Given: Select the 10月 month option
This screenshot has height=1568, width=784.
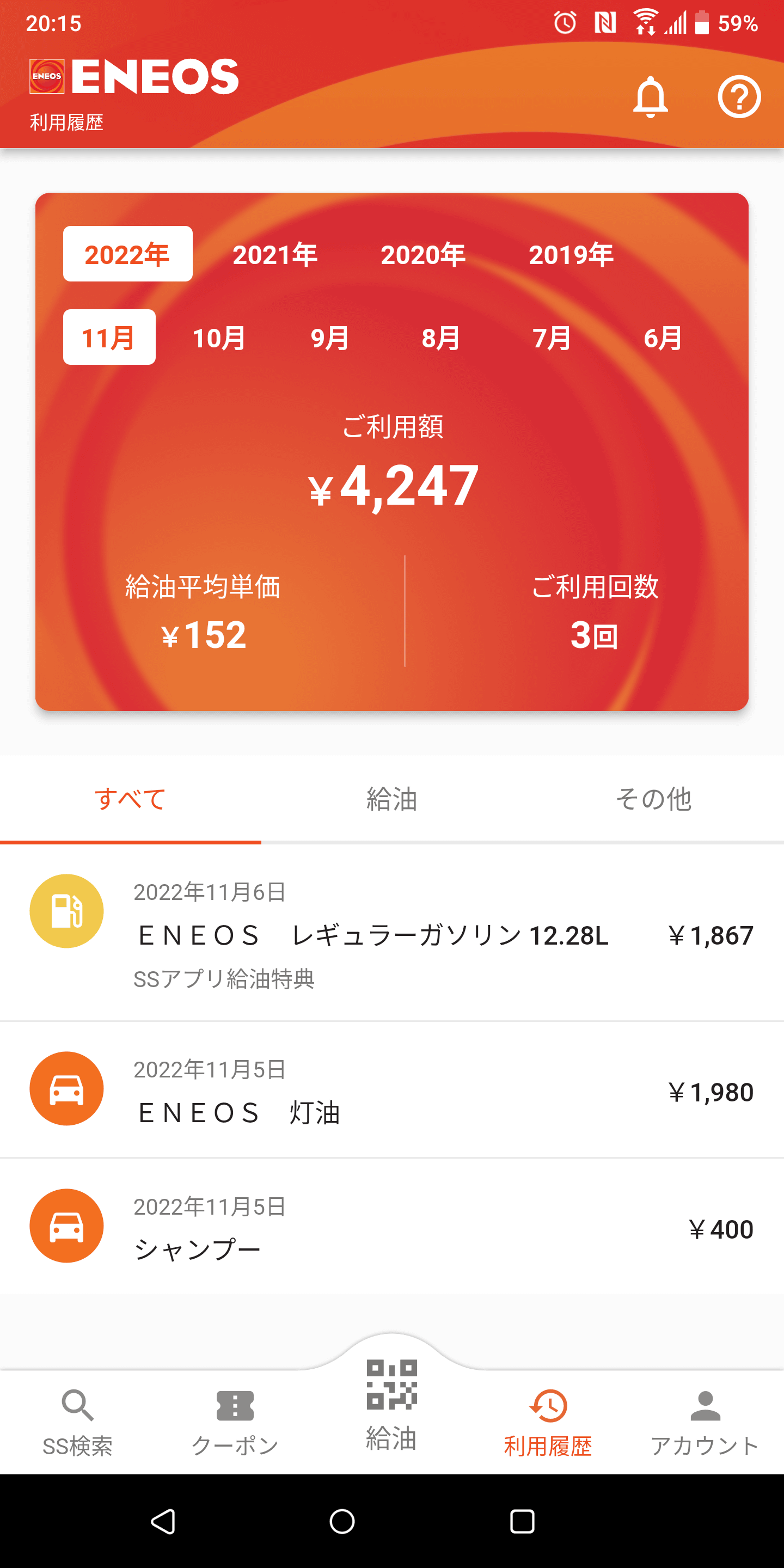Looking at the screenshot, I should coord(217,336).
